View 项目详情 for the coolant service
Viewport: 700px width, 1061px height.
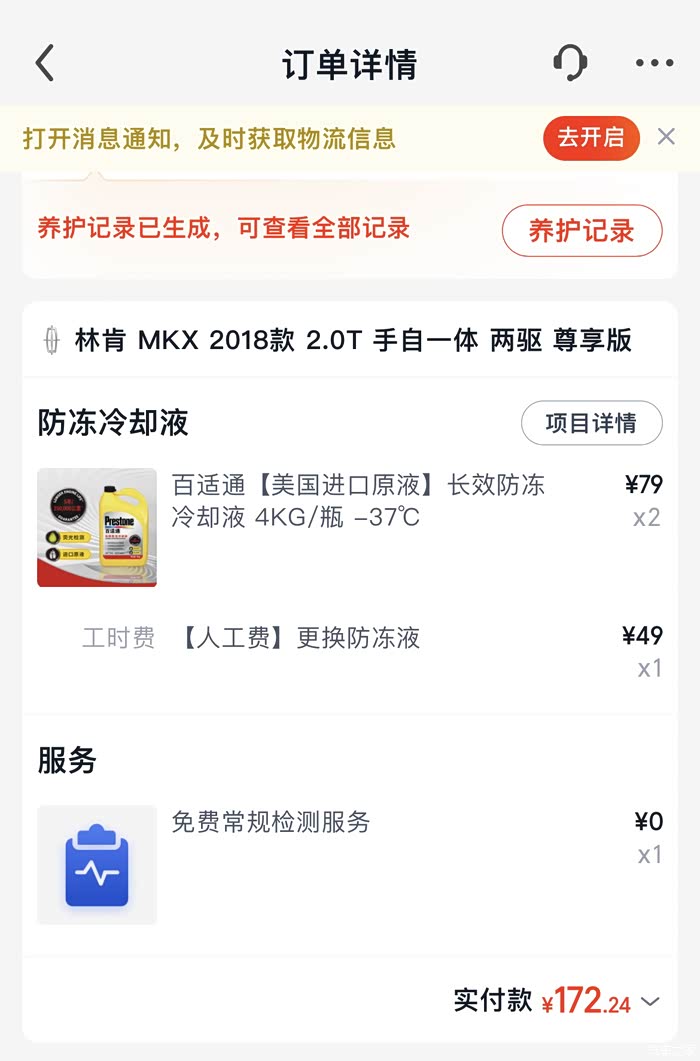click(591, 423)
